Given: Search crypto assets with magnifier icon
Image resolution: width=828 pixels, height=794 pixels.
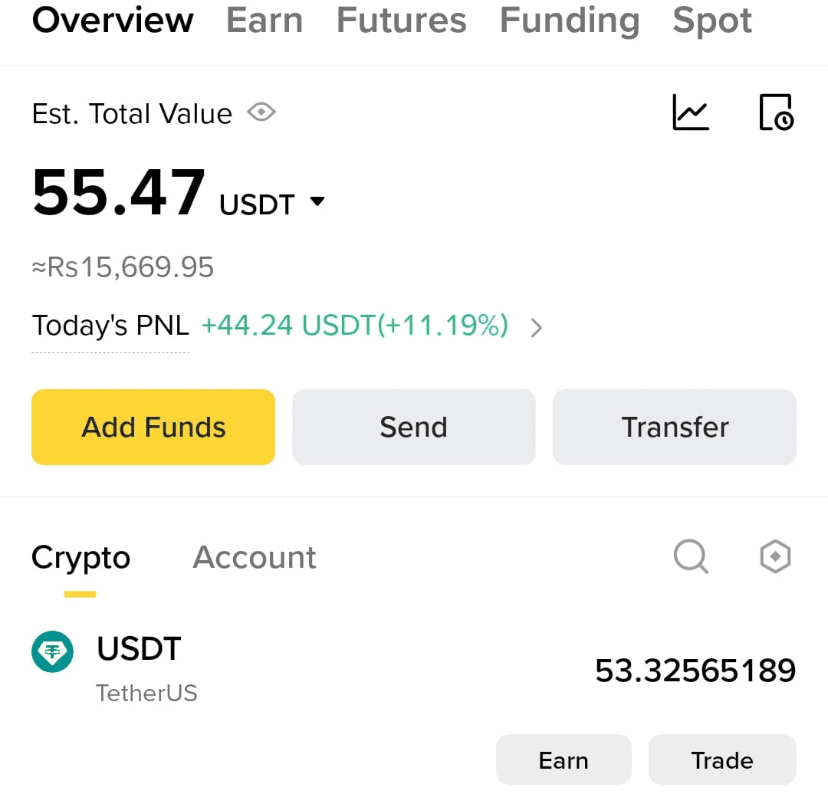Looking at the screenshot, I should 691,556.
